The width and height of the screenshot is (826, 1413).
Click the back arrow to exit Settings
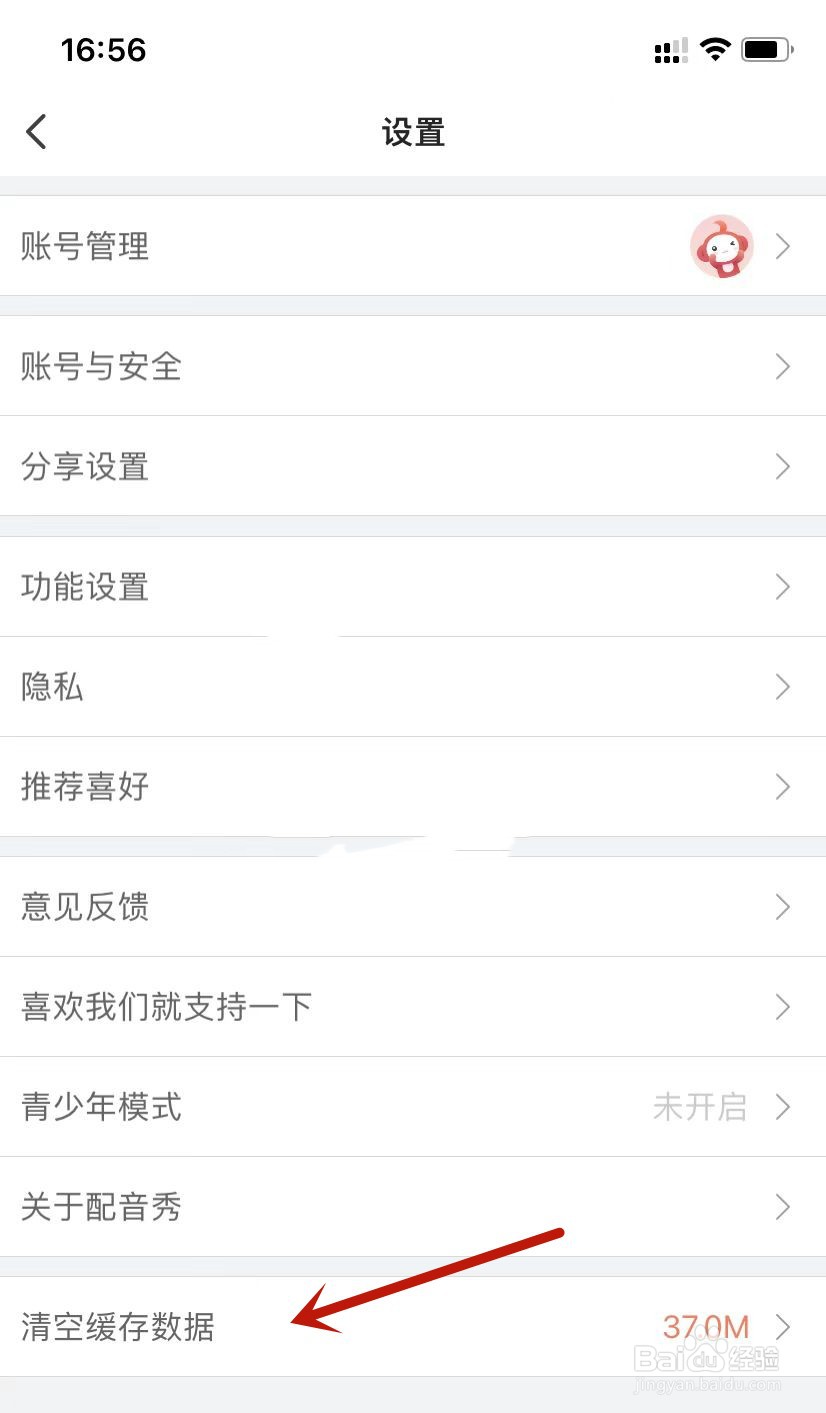tap(37, 131)
